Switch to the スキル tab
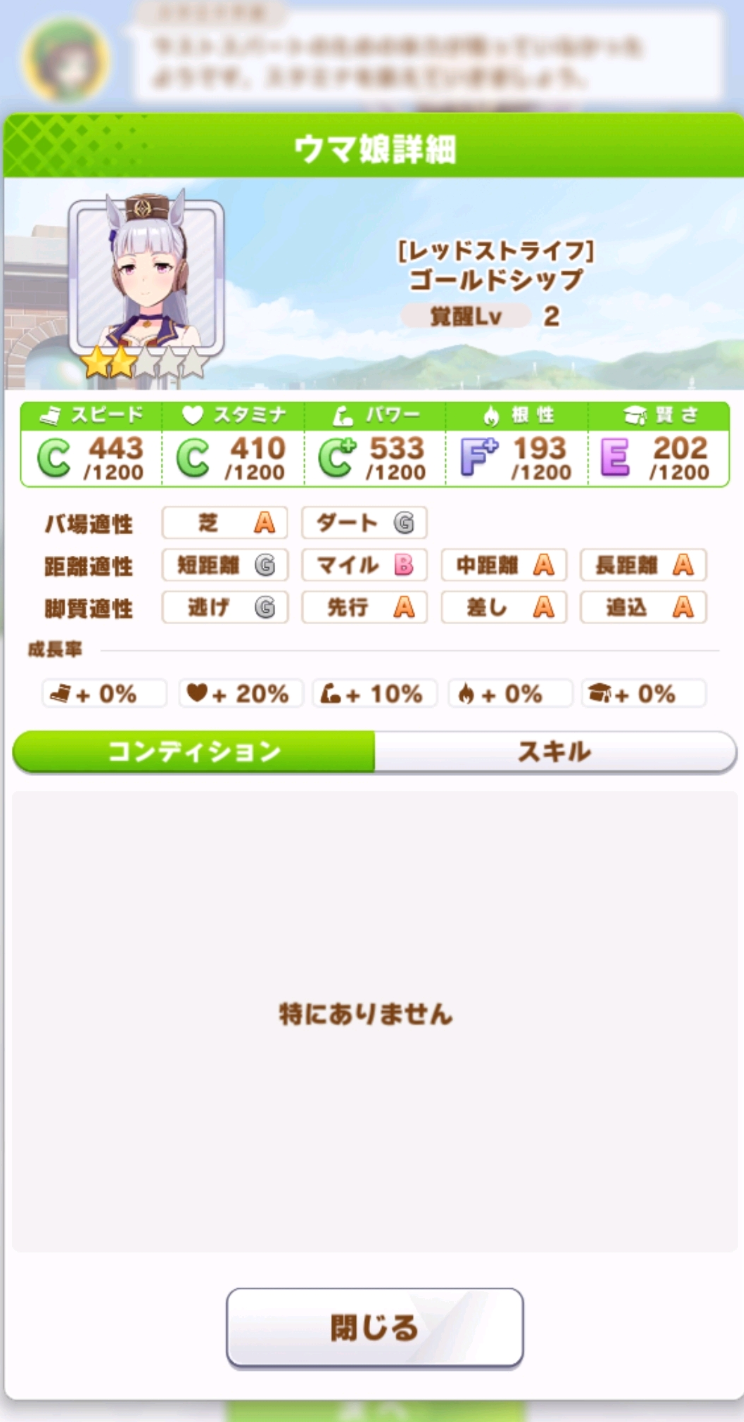 [x=555, y=752]
